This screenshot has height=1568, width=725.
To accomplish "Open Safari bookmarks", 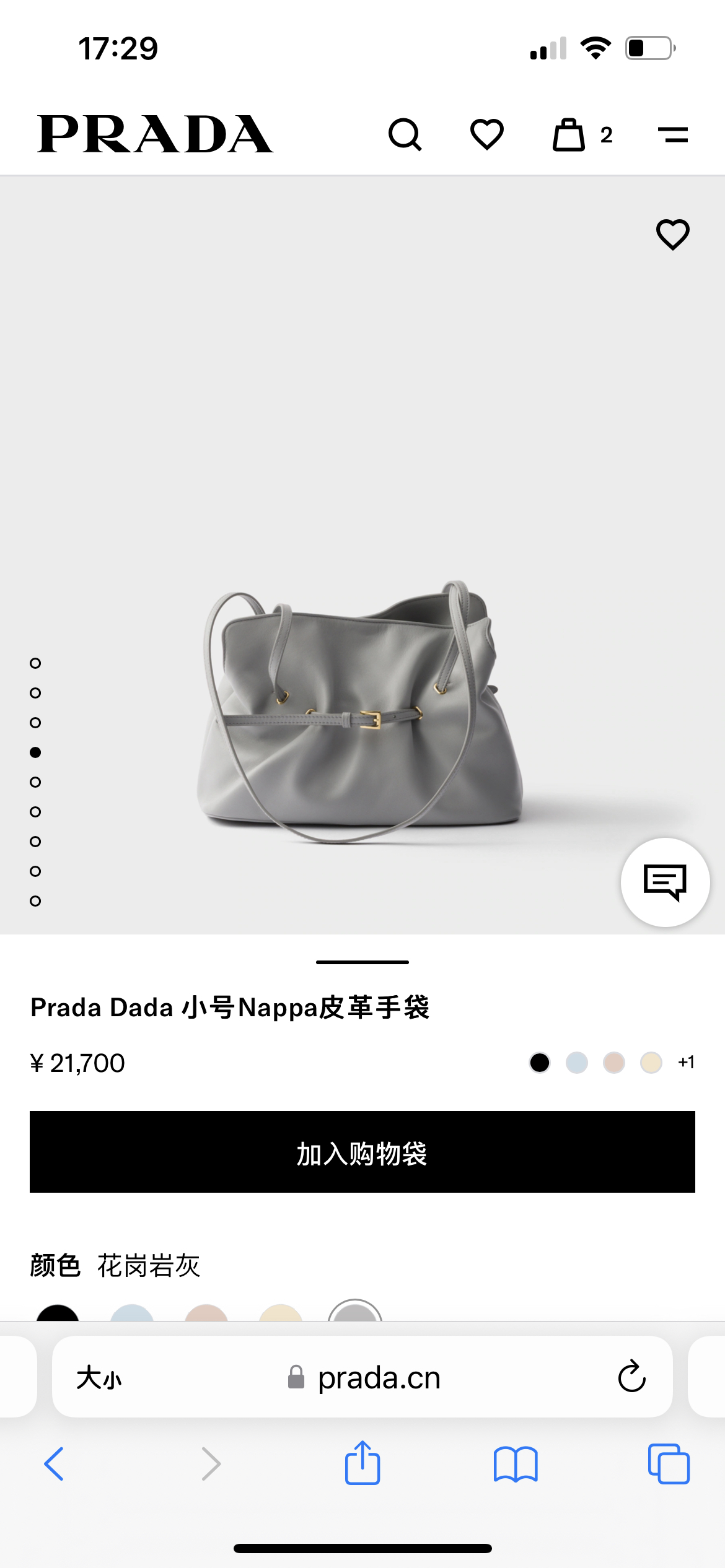I will pyautogui.click(x=516, y=1464).
